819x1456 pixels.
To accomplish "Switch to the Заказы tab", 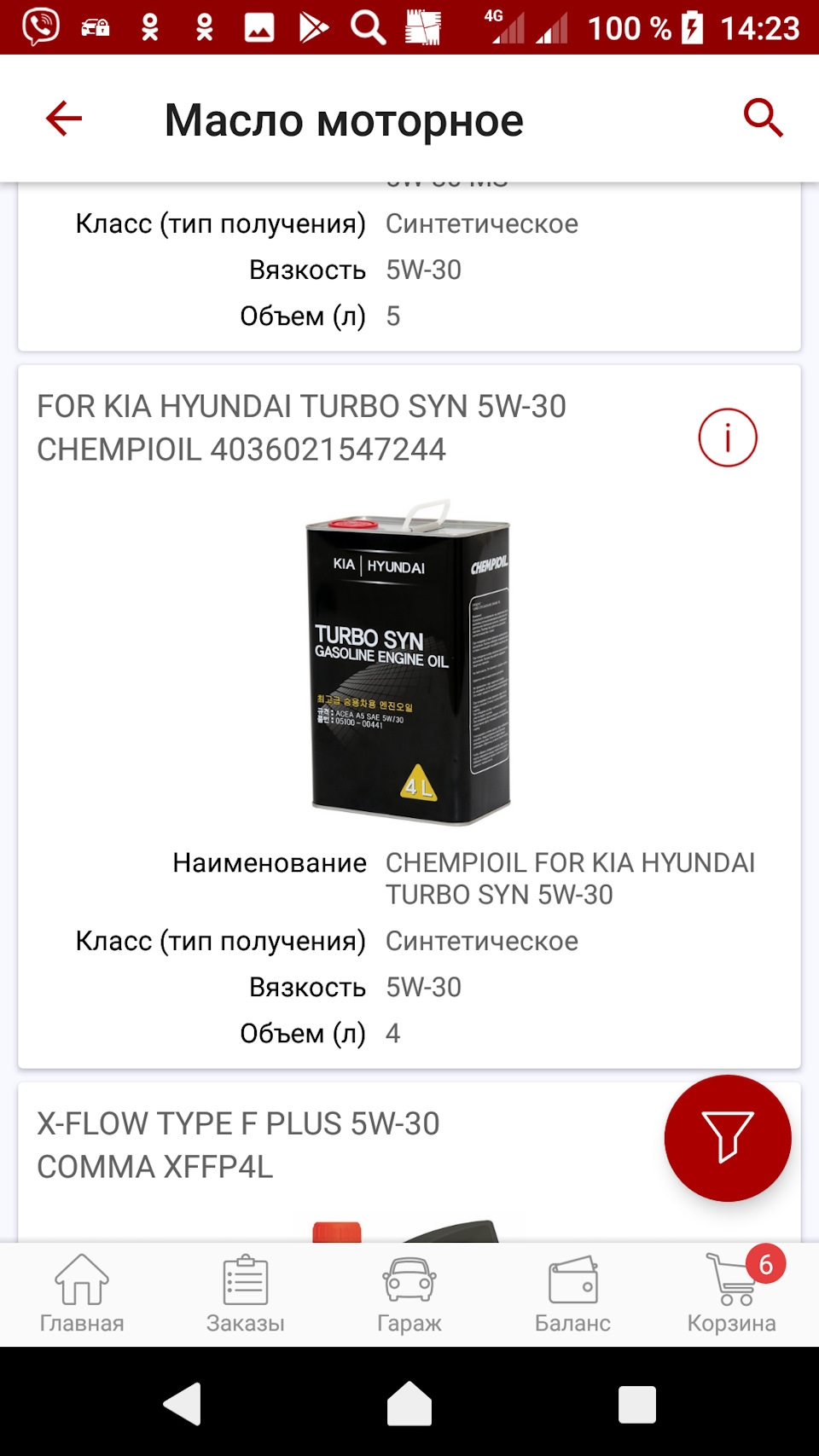I will tap(246, 1294).
